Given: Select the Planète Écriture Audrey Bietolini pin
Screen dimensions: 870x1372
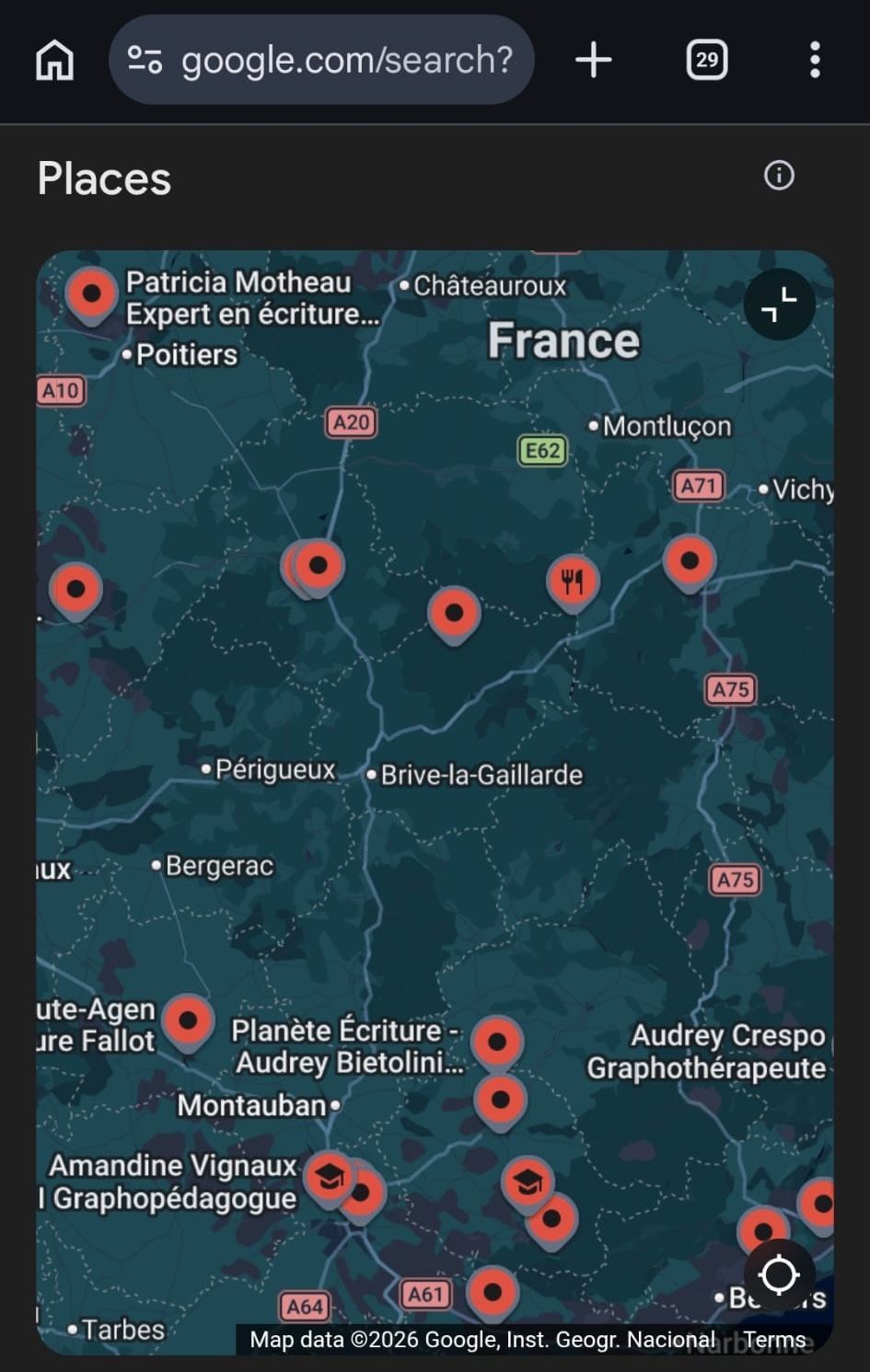Looking at the screenshot, I should [x=497, y=1042].
